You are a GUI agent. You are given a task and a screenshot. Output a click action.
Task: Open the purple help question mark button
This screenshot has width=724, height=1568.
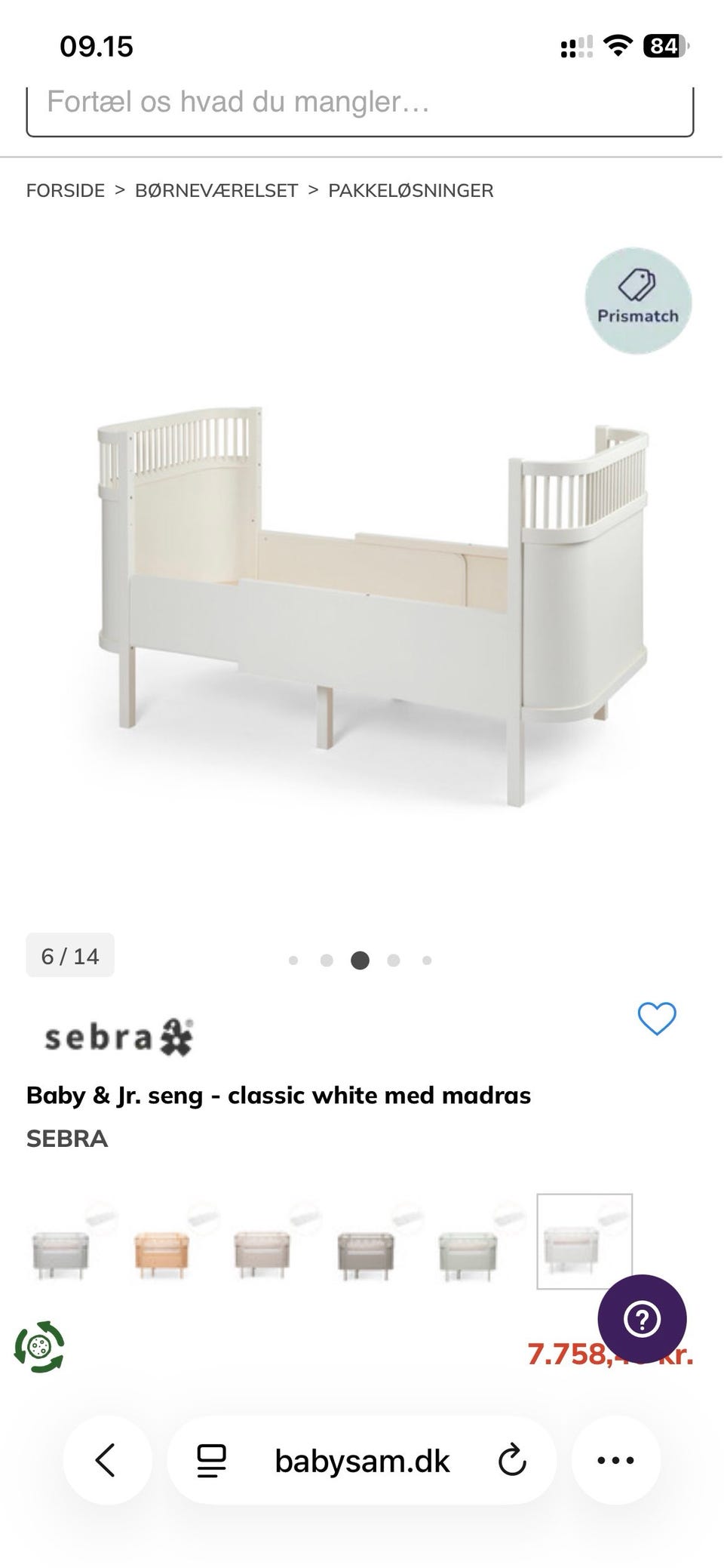pos(642,1319)
